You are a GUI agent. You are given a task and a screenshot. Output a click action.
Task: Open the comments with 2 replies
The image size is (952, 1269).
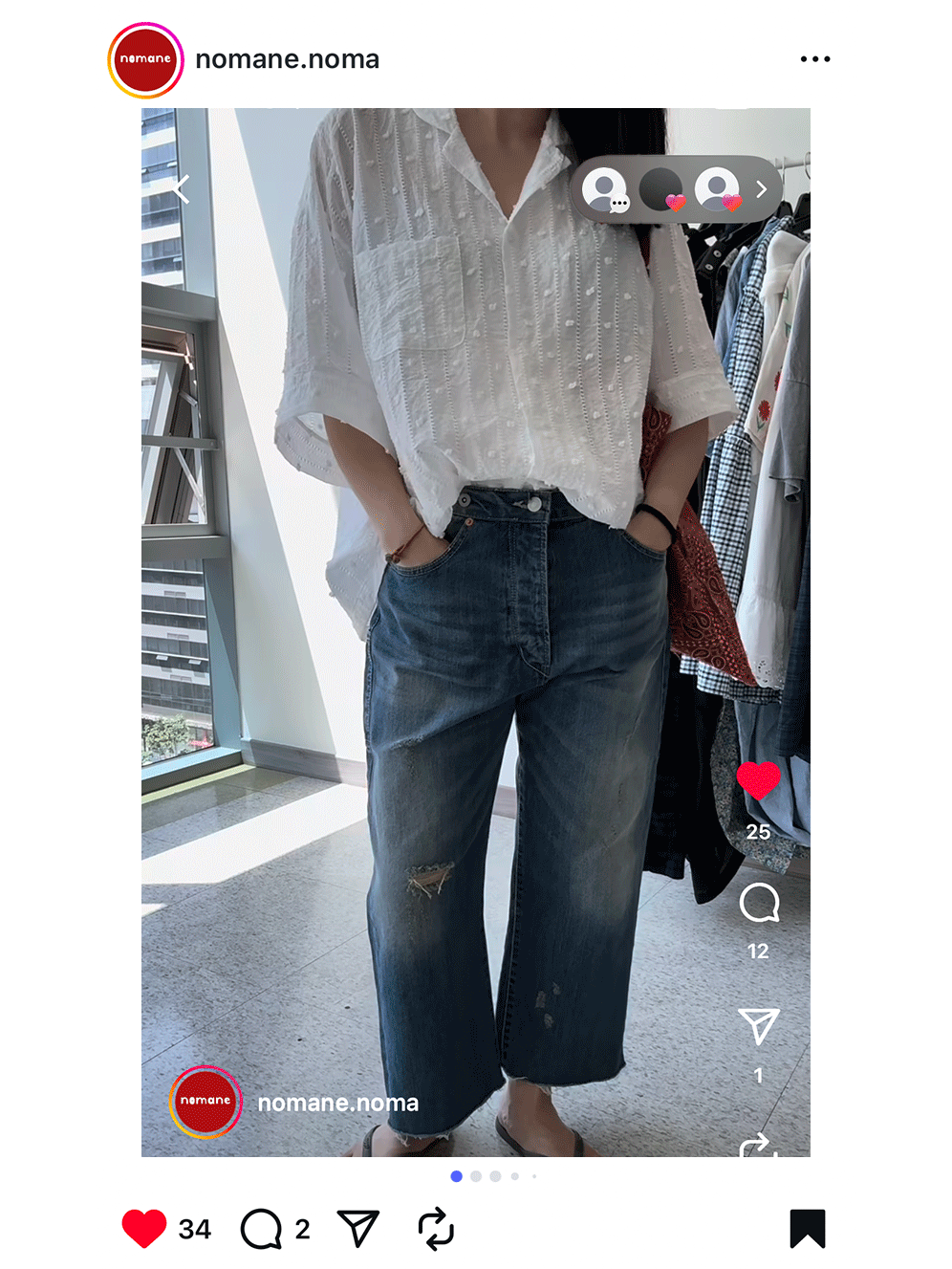[x=261, y=1229]
